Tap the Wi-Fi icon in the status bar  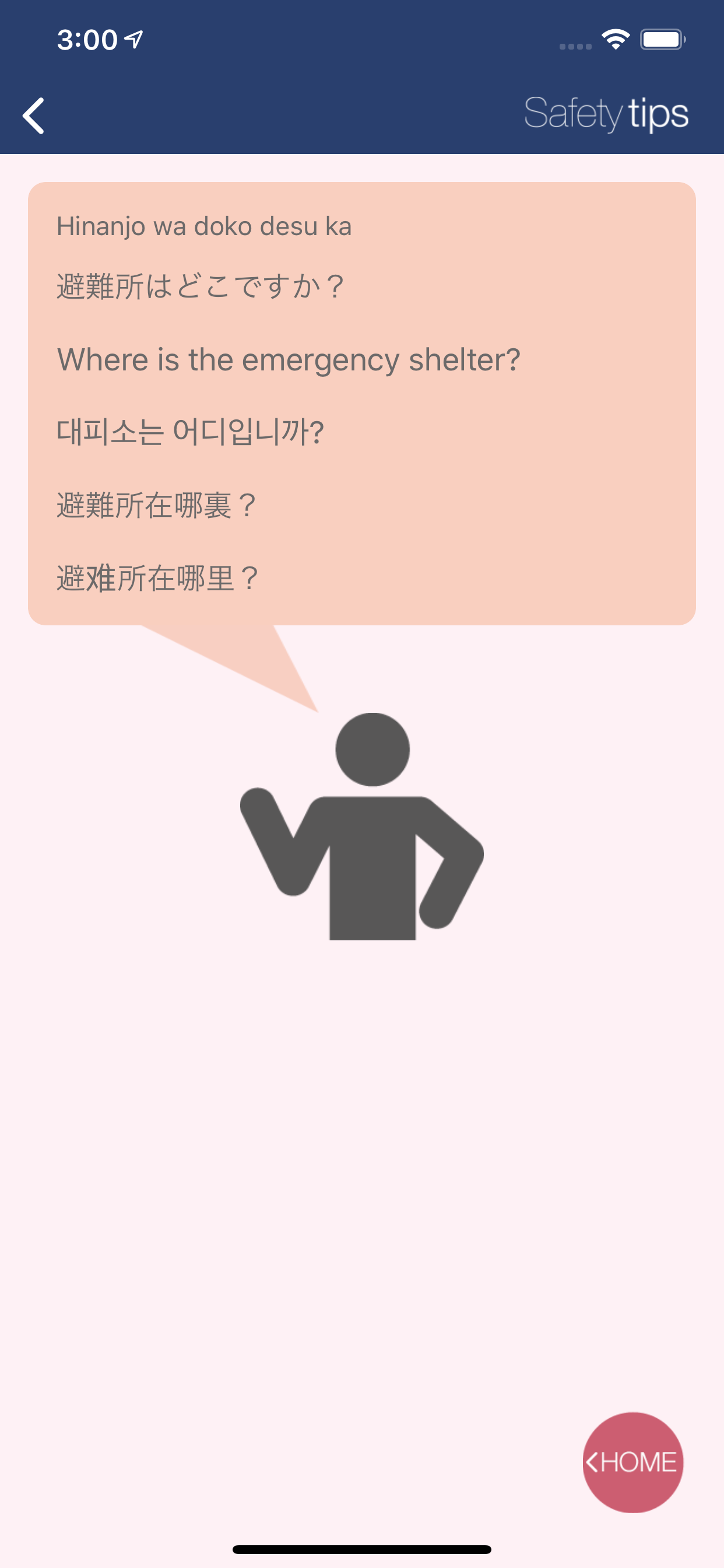point(616,38)
